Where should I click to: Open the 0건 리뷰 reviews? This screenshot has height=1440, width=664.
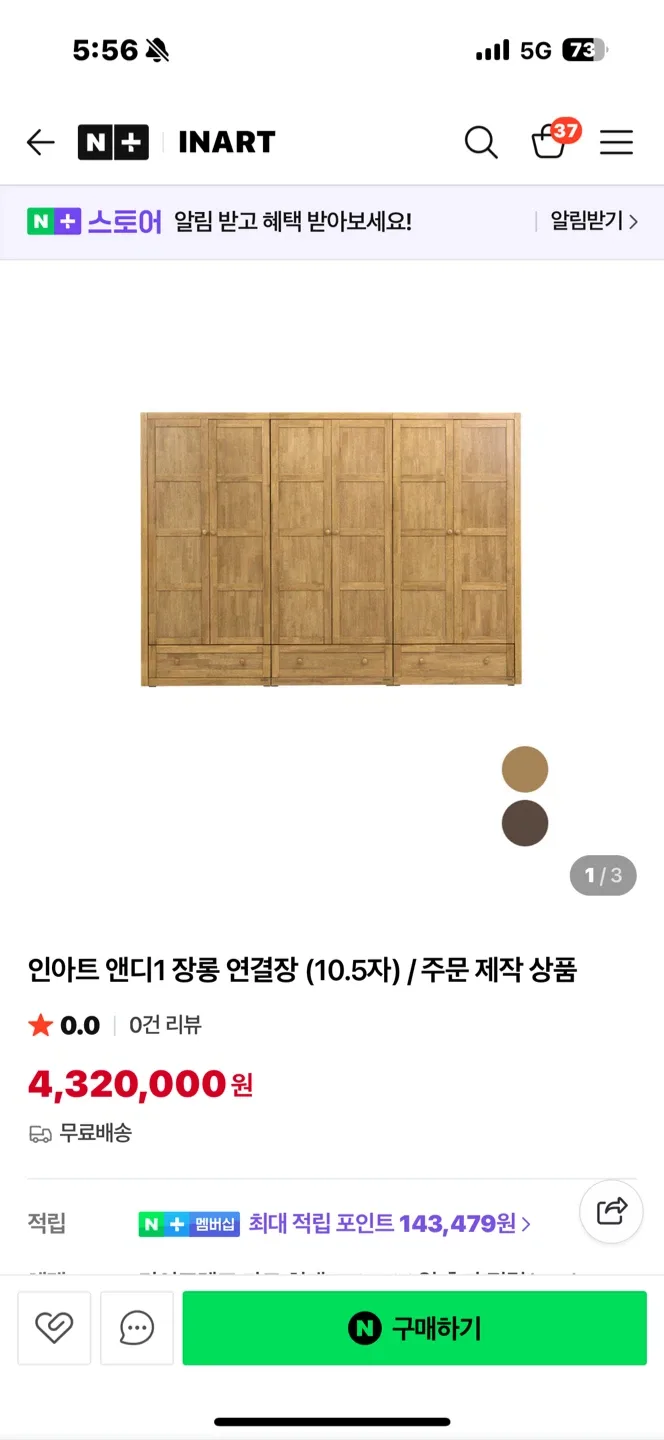point(165,1025)
